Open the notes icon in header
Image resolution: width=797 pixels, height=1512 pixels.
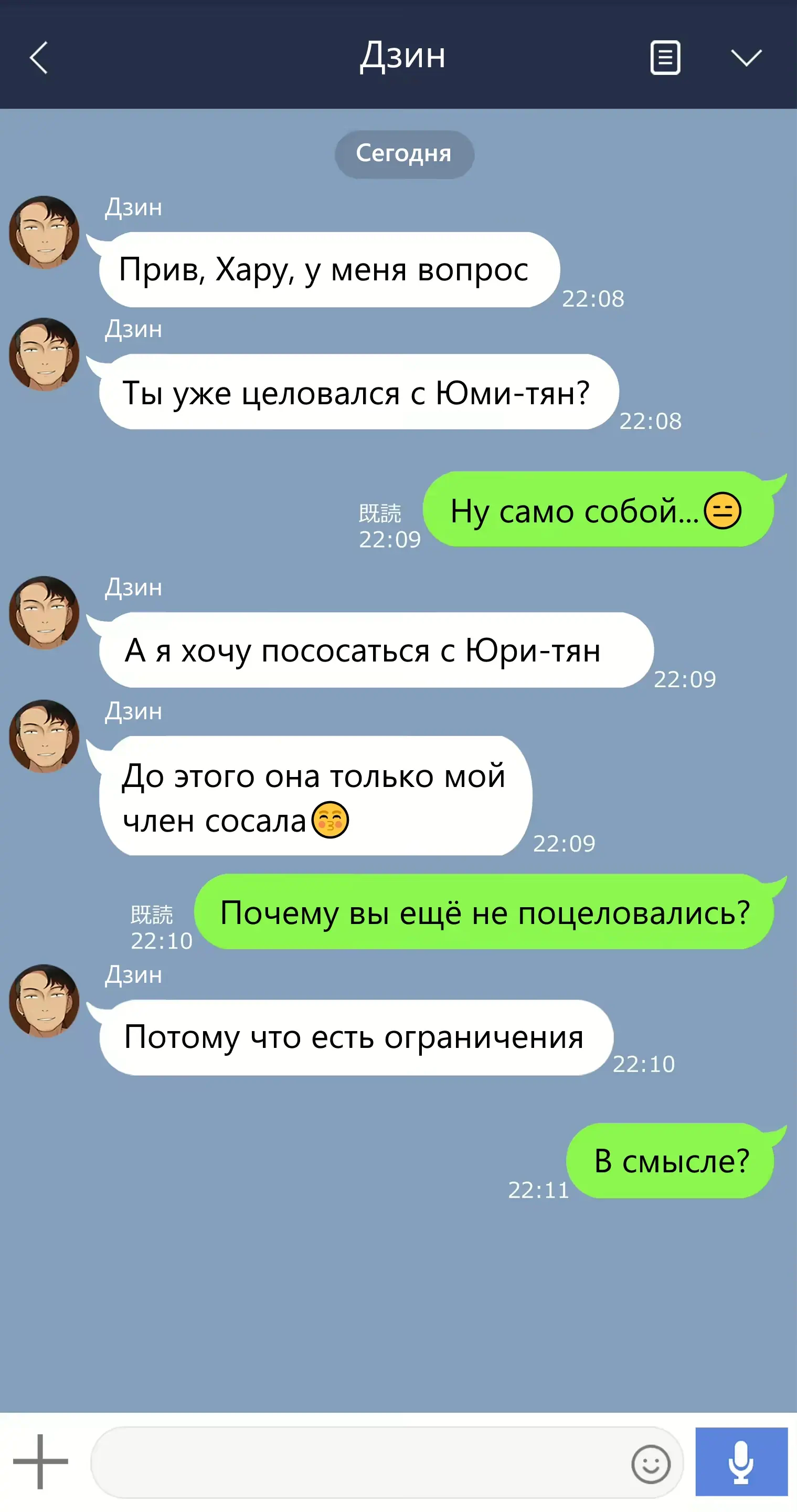665,58
